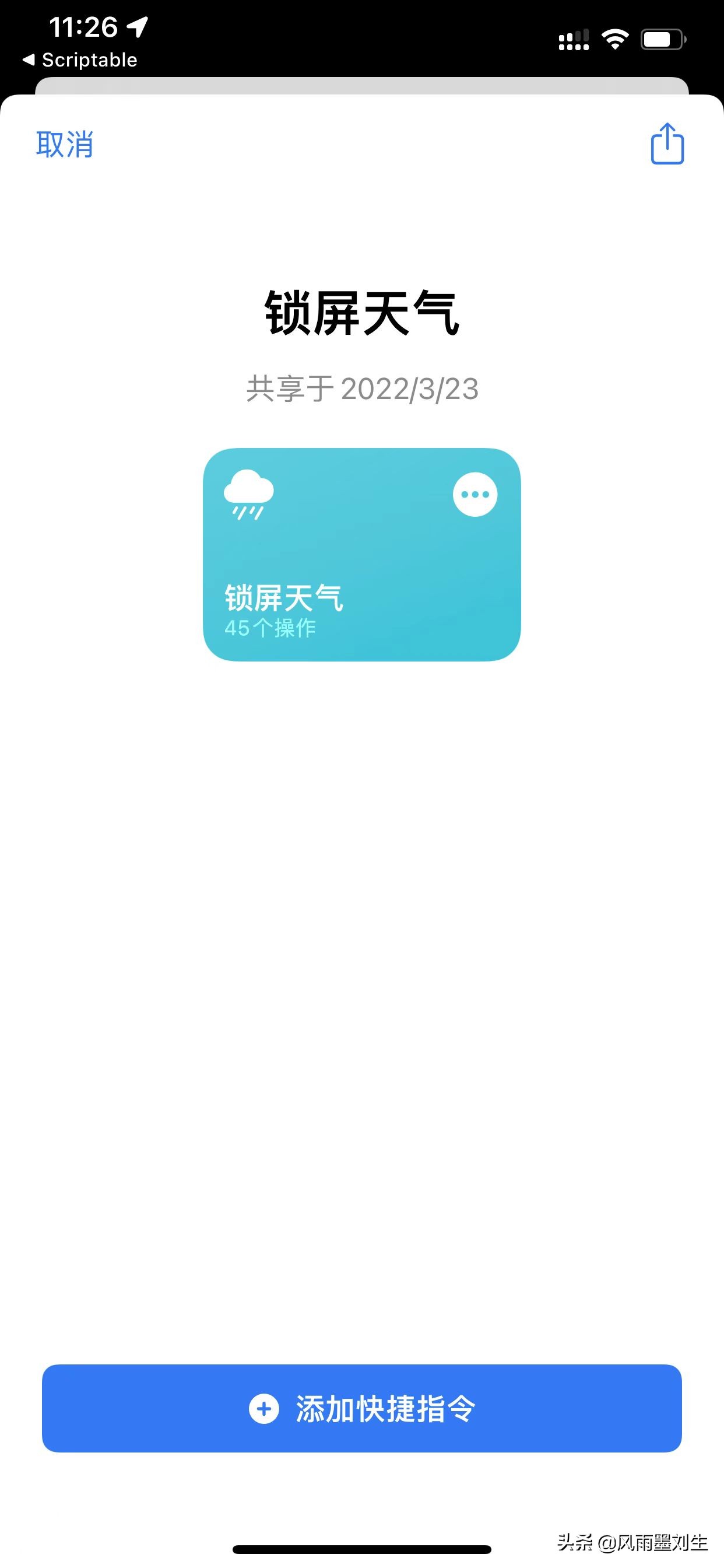Image resolution: width=724 pixels, height=1568 pixels.
Task: Tap the share export icon at top right
Action: (667, 145)
